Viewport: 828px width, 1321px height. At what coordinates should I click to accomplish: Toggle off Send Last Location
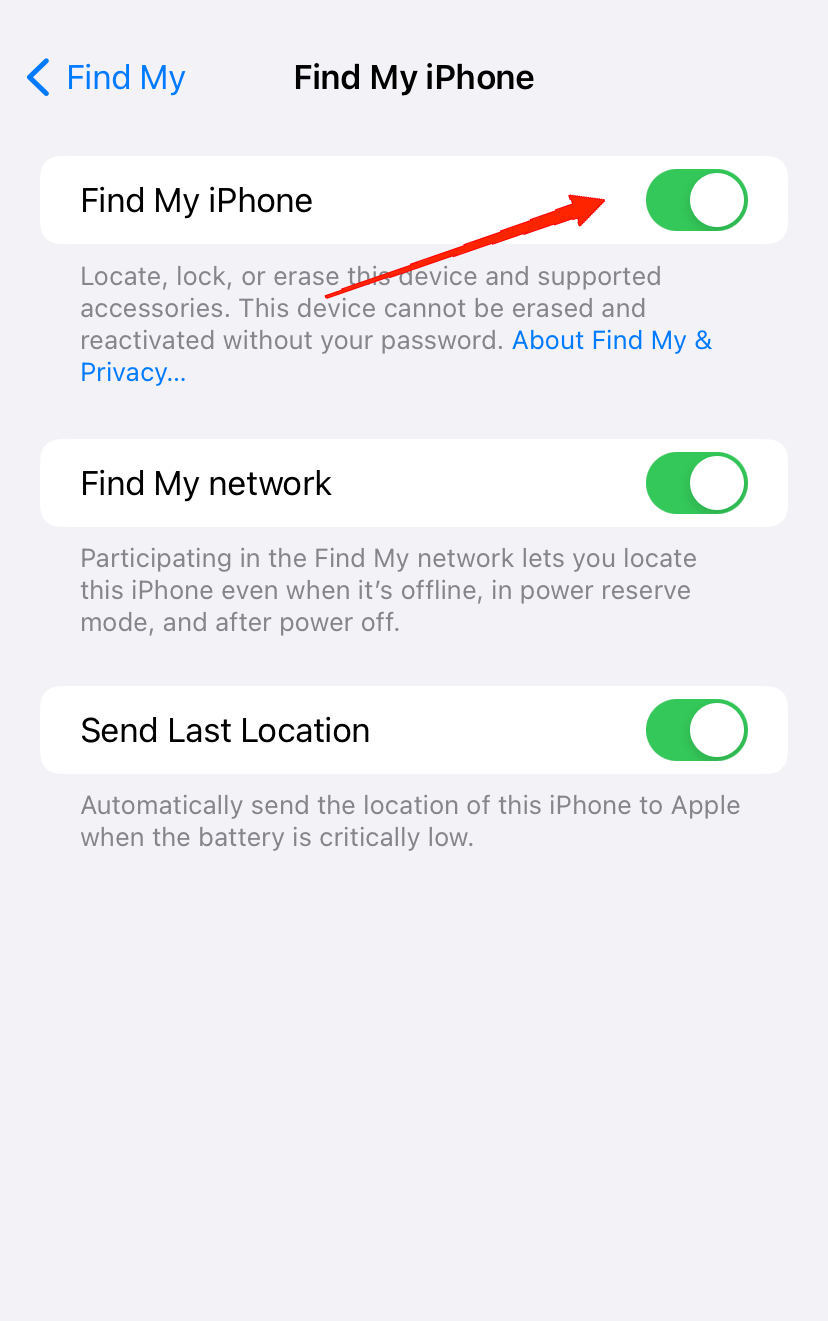pyautogui.click(x=696, y=730)
